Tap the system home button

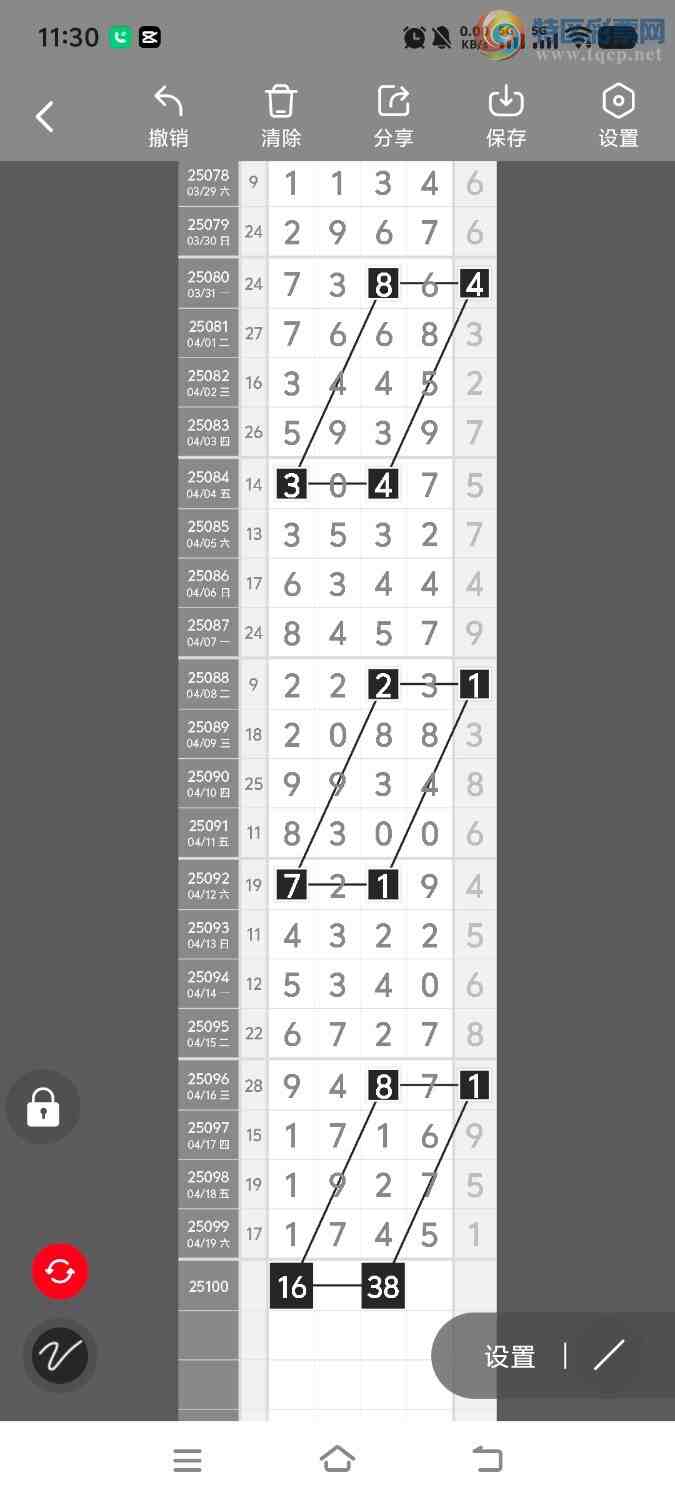337,1460
